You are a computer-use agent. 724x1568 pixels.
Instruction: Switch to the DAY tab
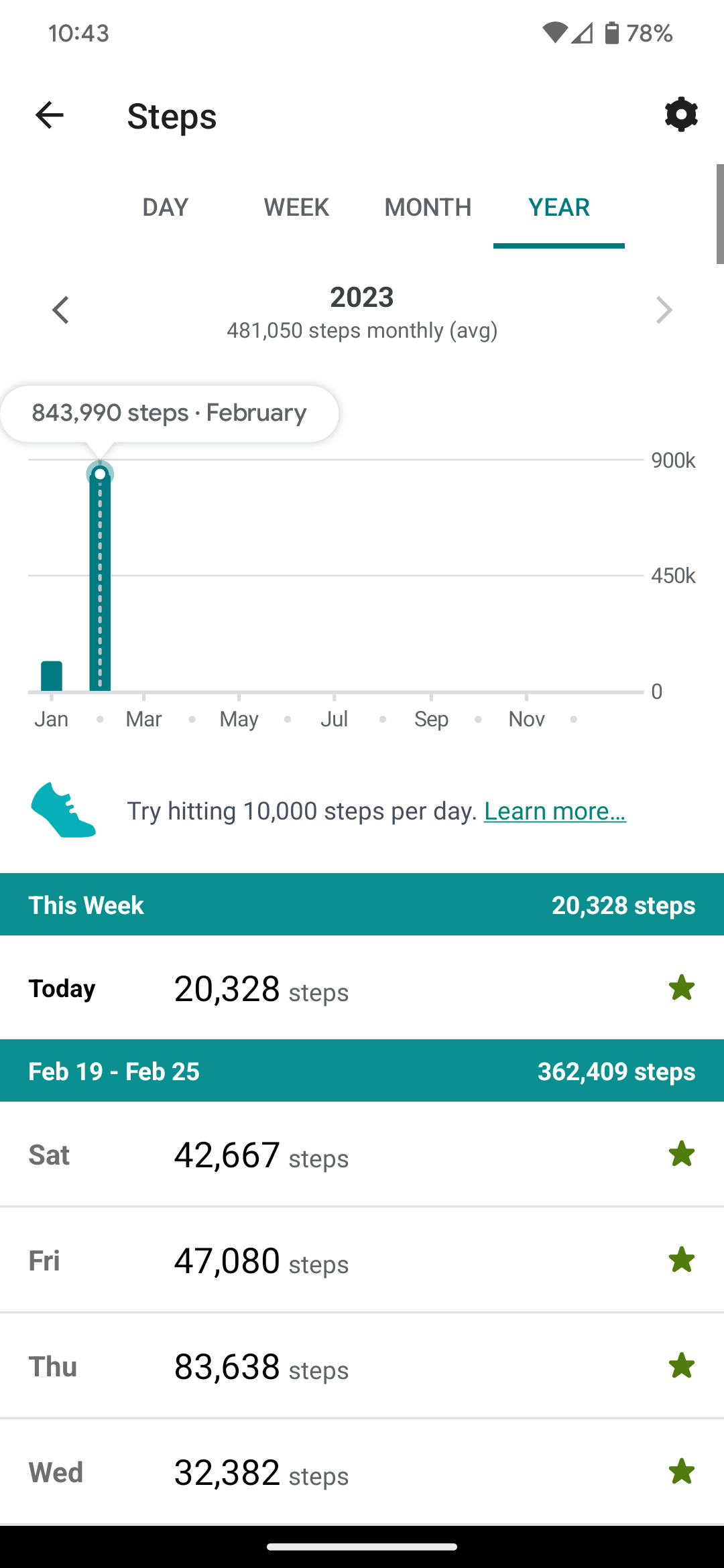tap(165, 208)
